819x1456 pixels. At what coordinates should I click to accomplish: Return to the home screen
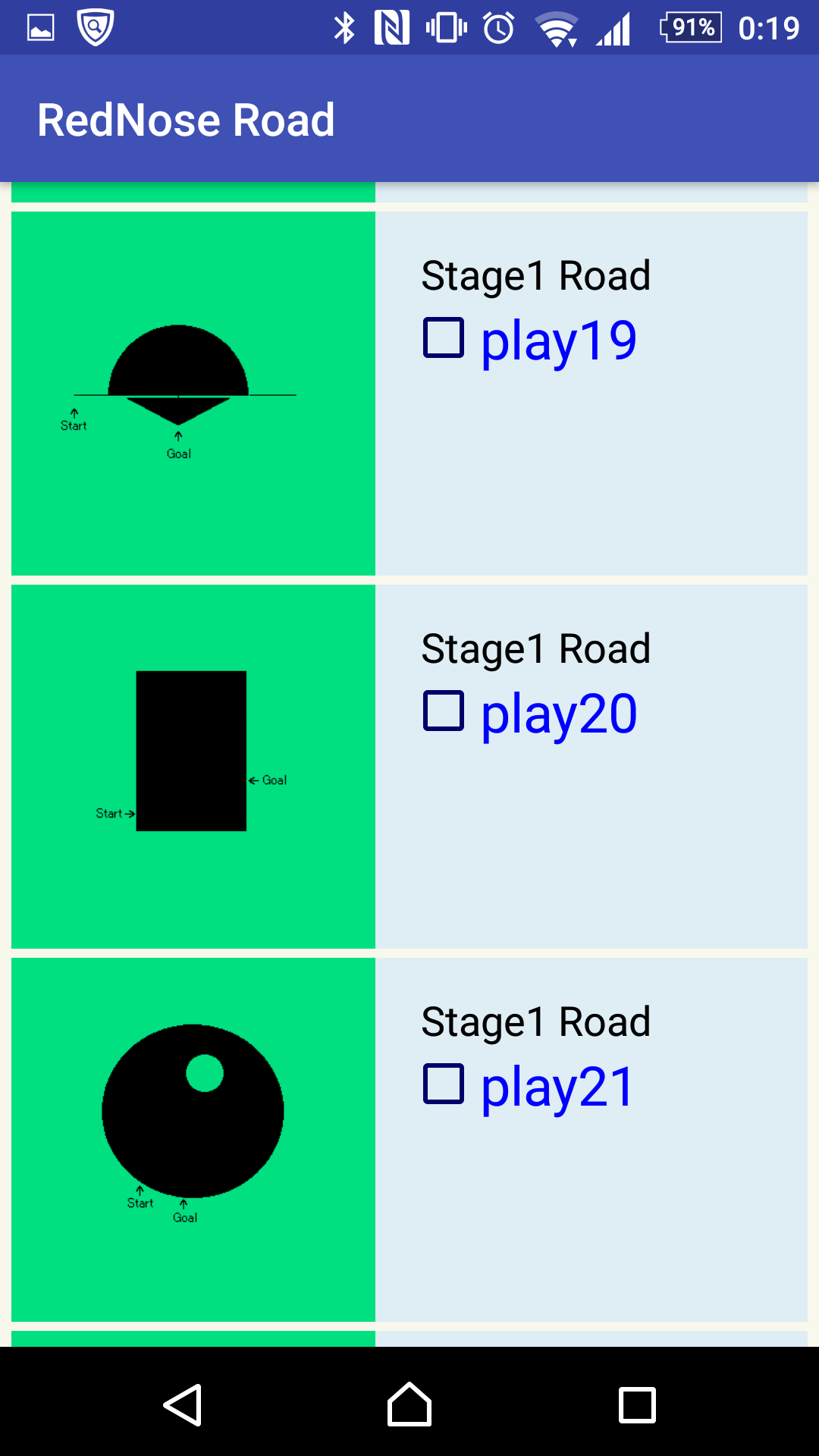click(409, 1404)
